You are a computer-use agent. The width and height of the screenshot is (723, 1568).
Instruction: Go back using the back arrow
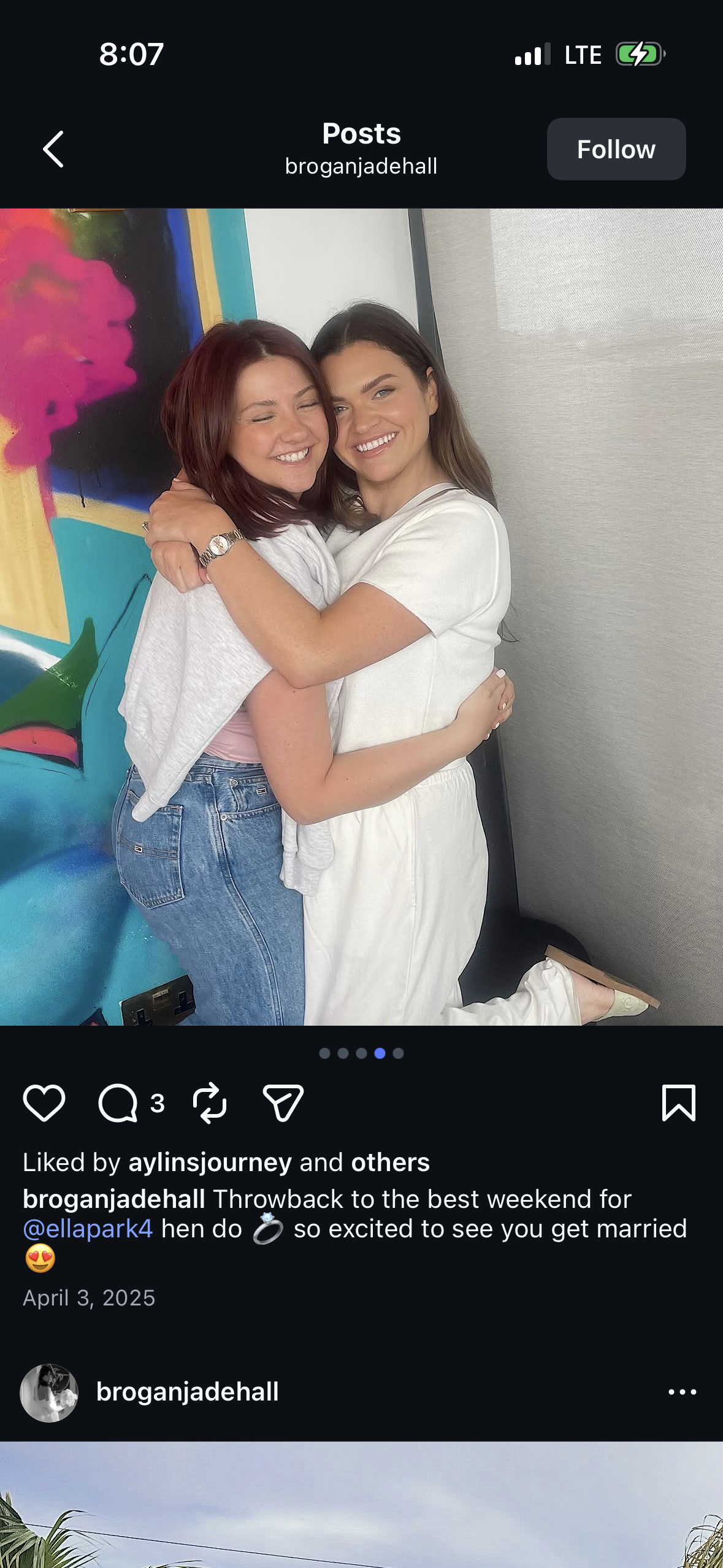pos(53,149)
